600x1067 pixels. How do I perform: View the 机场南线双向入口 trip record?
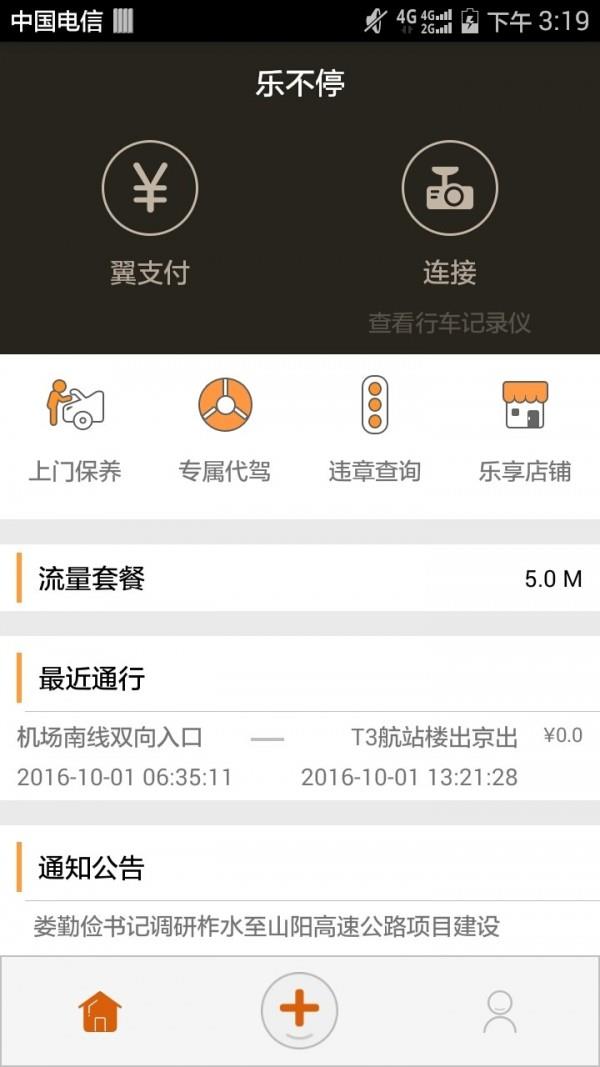pos(300,756)
